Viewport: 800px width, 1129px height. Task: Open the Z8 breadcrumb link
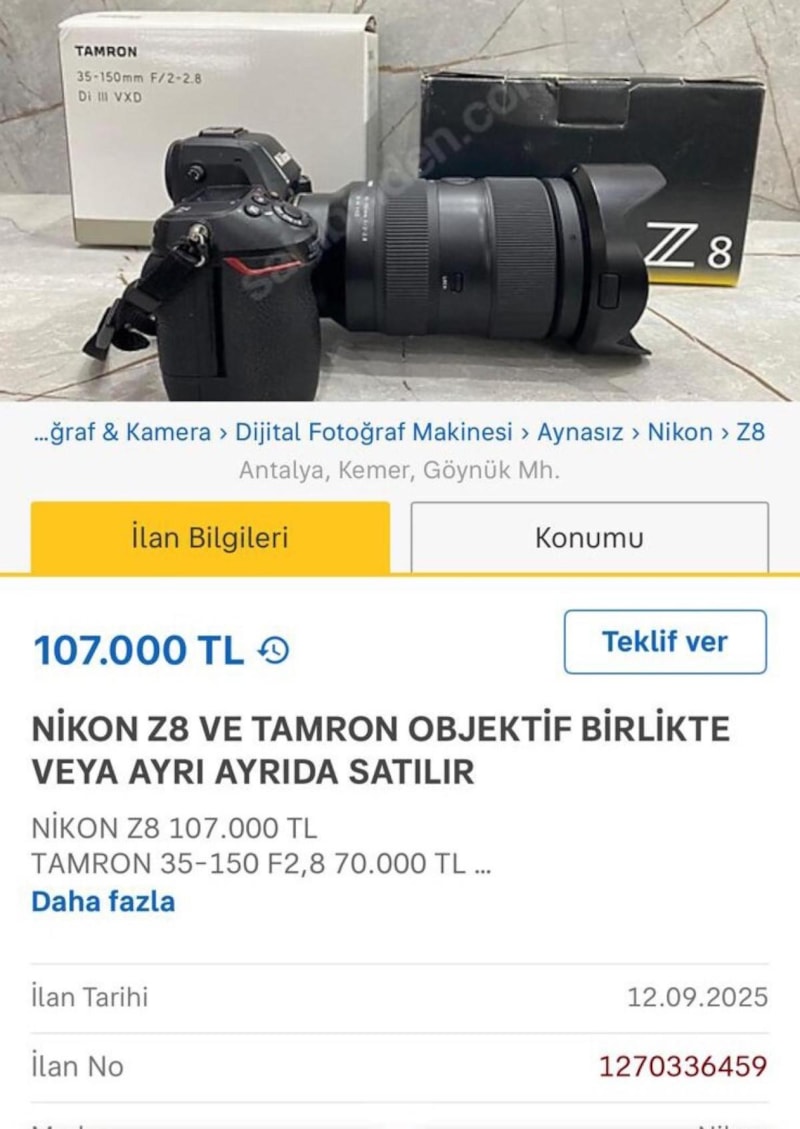[750, 432]
